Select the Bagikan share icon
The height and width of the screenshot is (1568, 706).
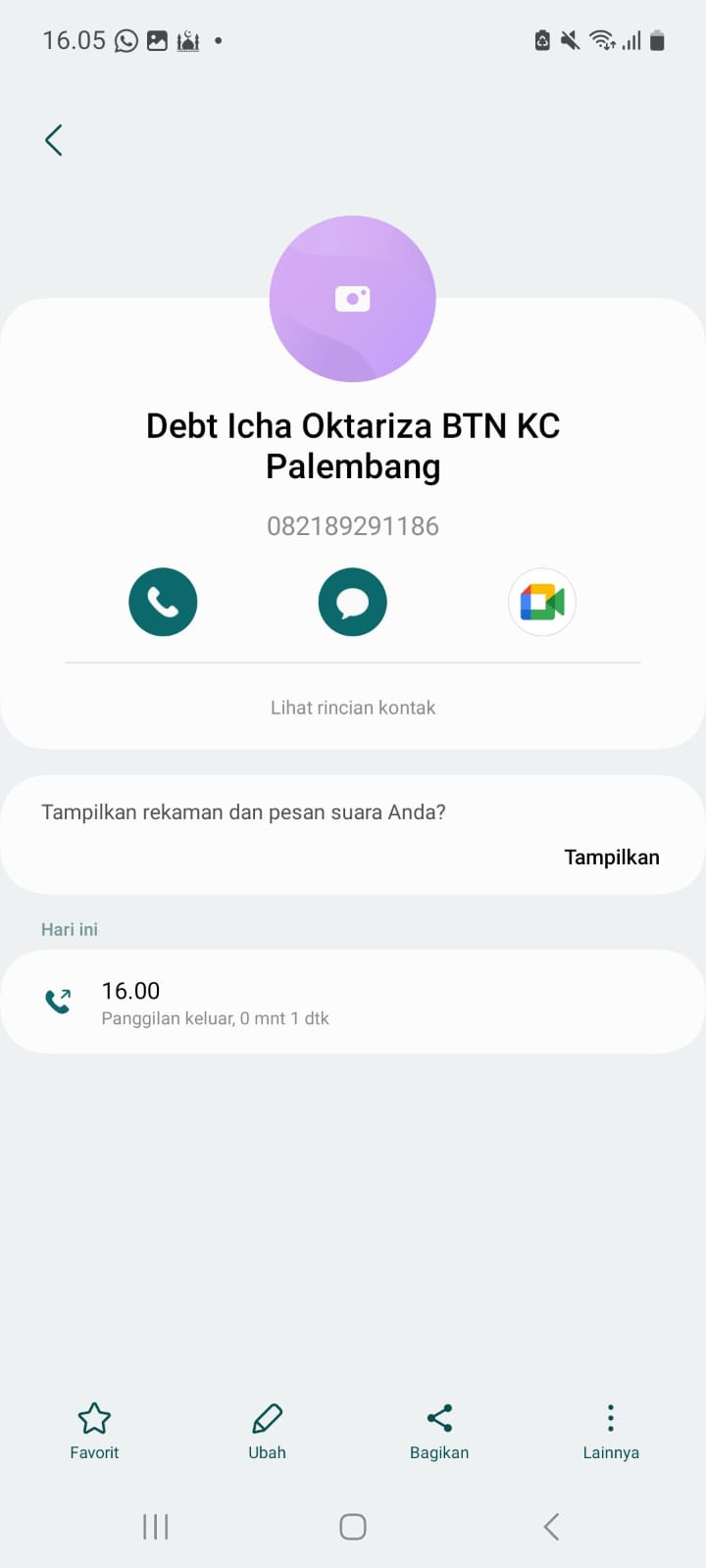(438, 1415)
